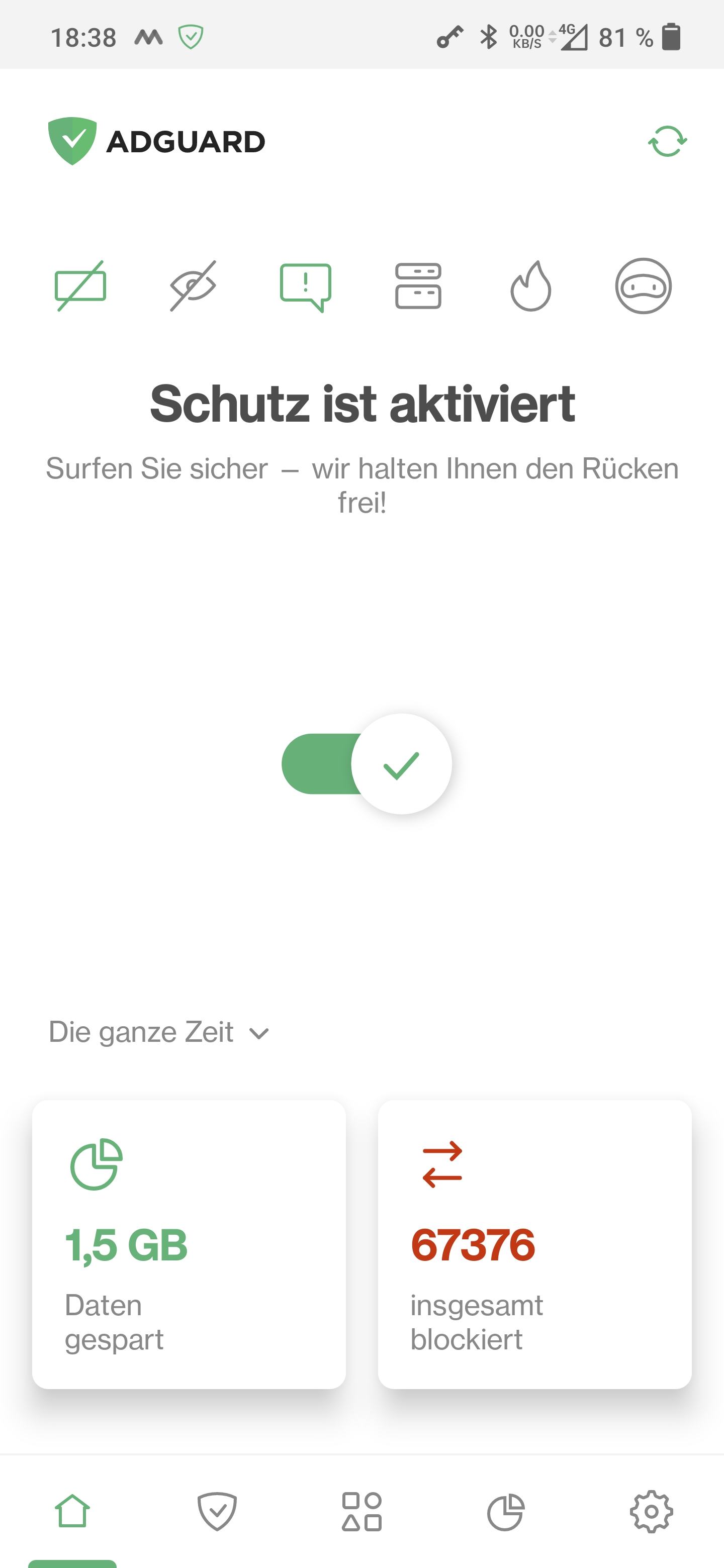This screenshot has width=724, height=1568.
Task: Switch to the statistics pie chart tab
Action: [x=506, y=1511]
